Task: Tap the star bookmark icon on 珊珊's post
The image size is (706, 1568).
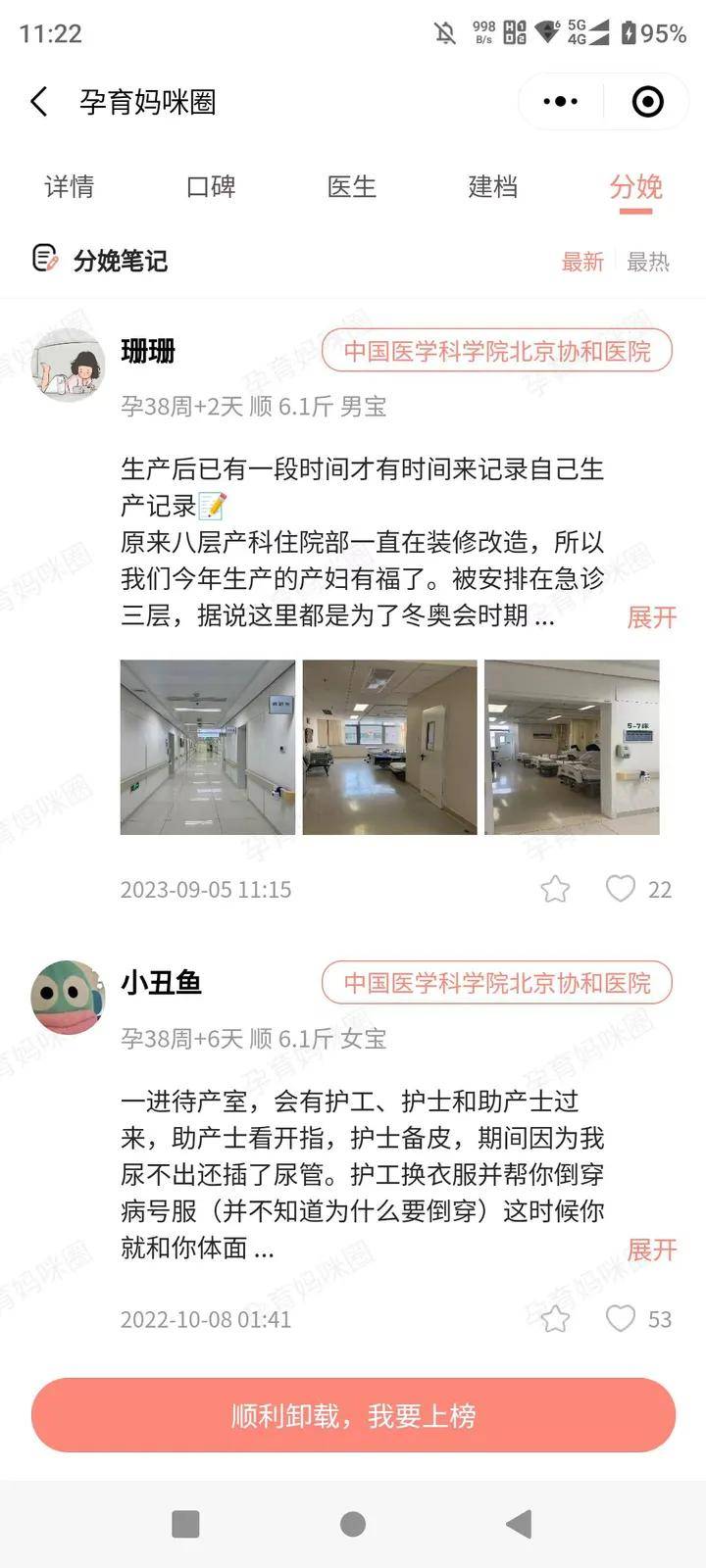Action: pos(555,890)
